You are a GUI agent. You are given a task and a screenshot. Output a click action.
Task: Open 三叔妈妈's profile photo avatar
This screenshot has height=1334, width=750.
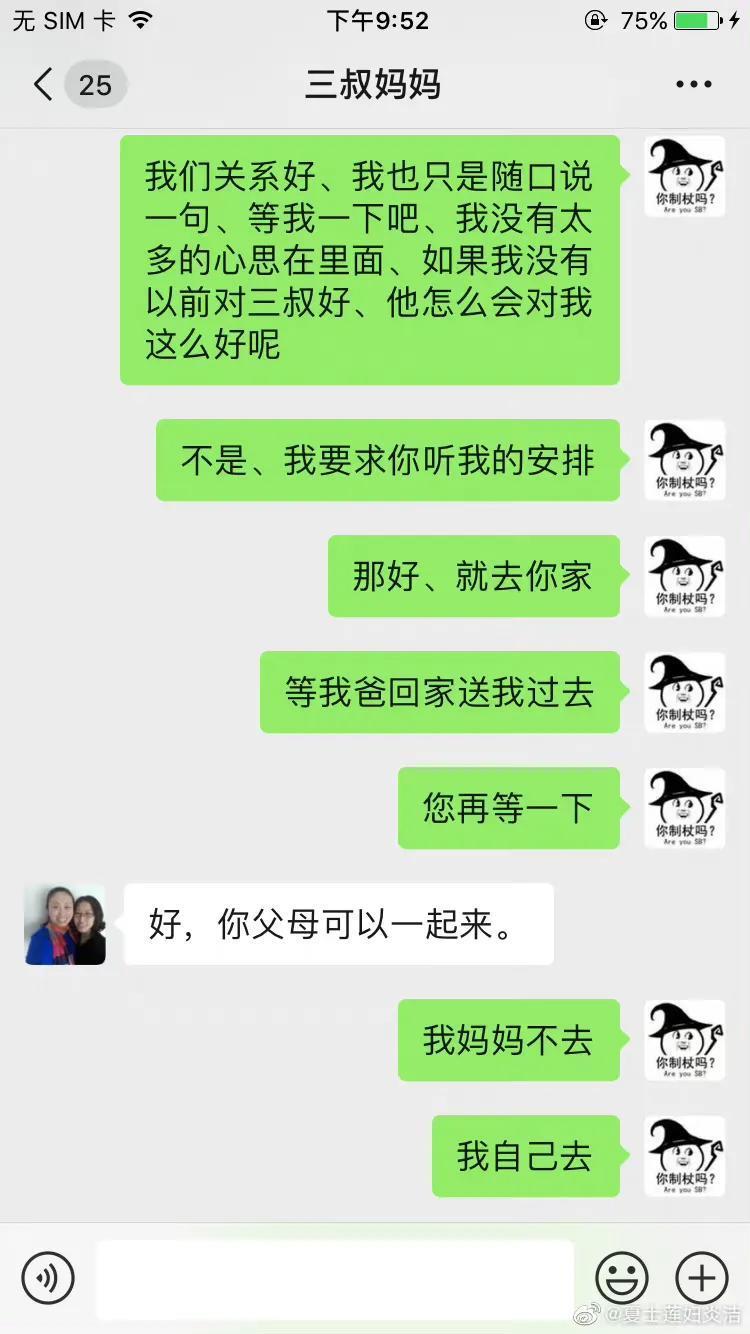click(65, 924)
